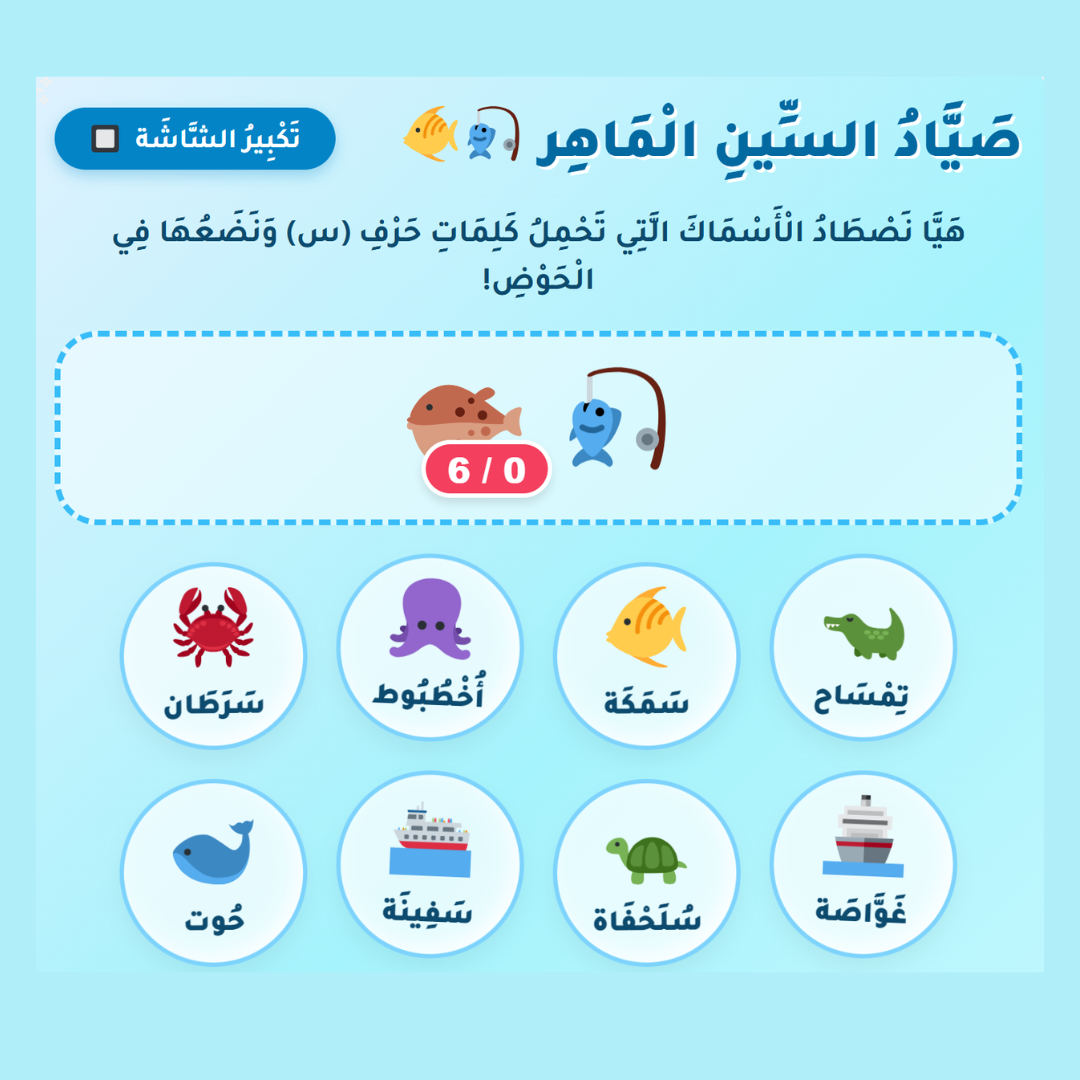Select the crab labeled سرطان
The height and width of the screenshot is (1080, 1080).
click(214, 656)
